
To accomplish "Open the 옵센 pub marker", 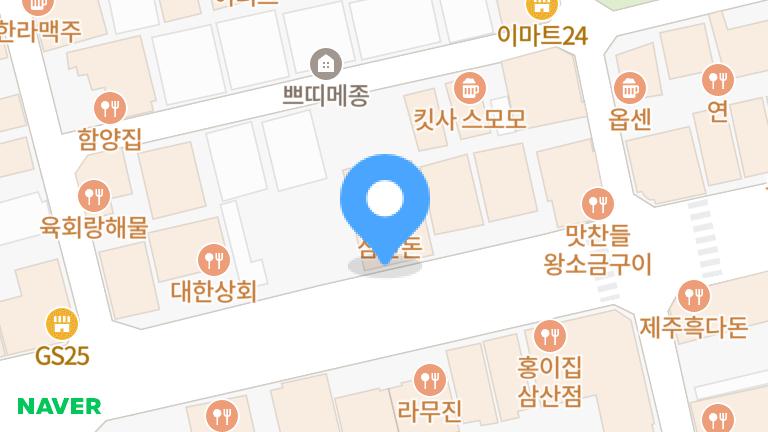I will 630,87.
